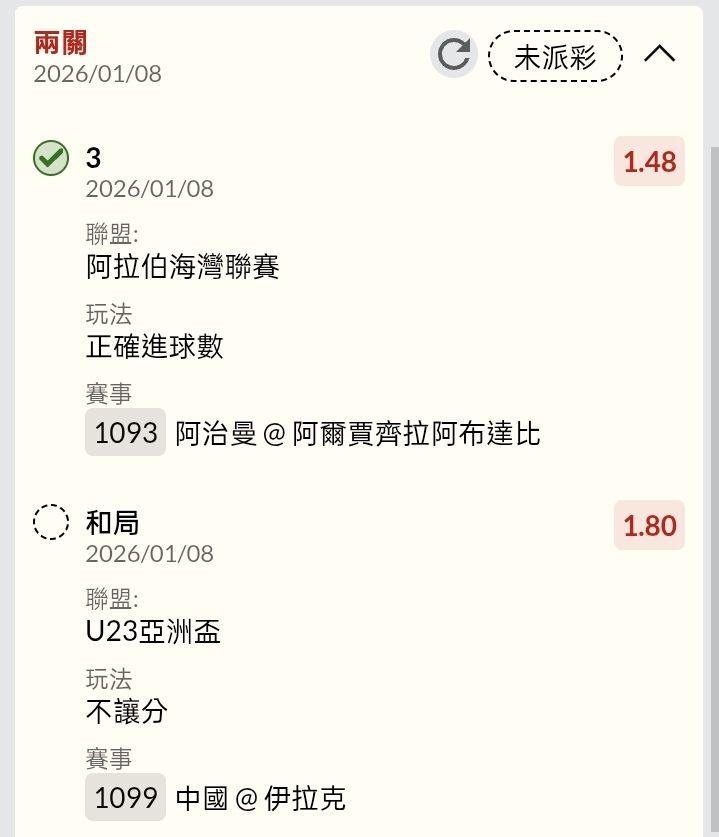Collapse the 兩關 bet details

[x=660, y=54]
